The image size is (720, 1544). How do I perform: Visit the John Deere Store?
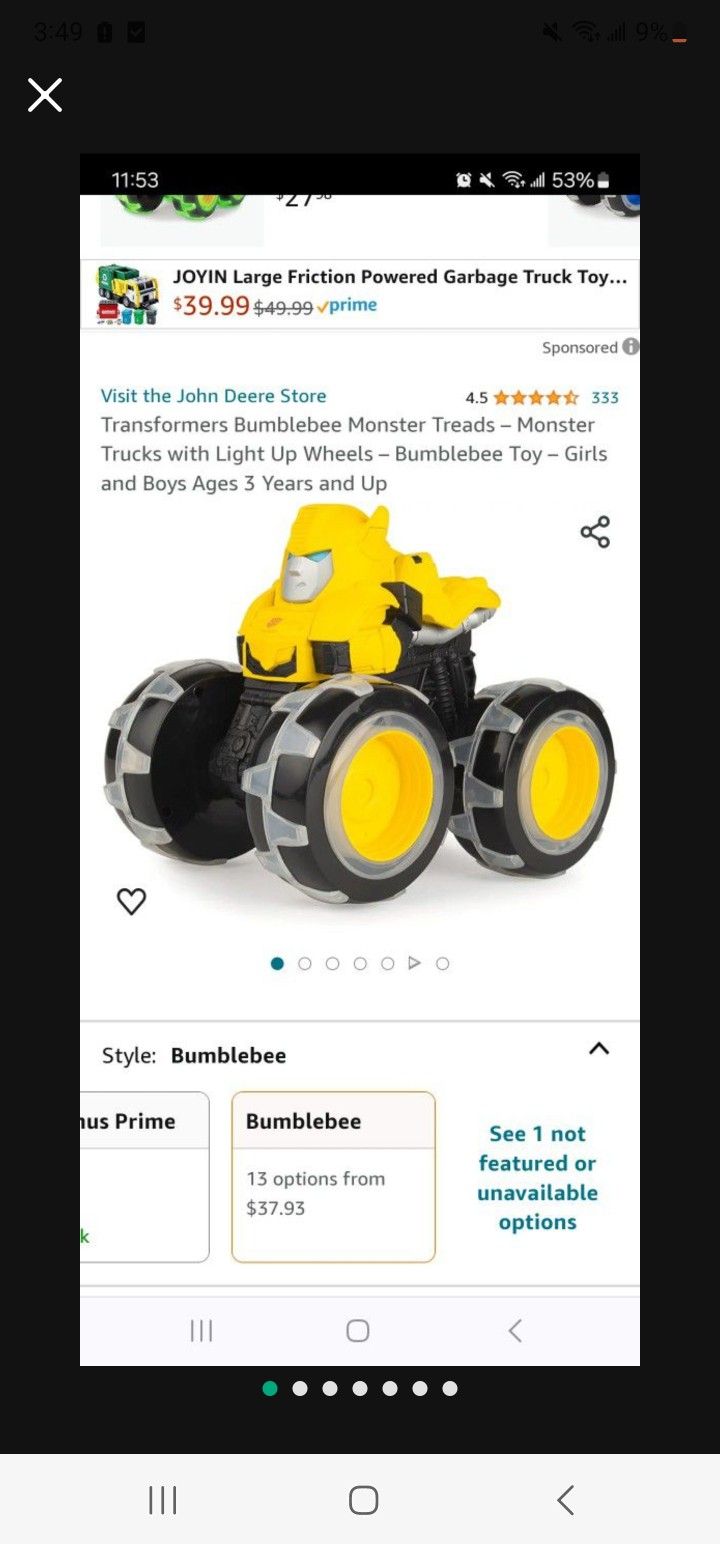pos(213,396)
